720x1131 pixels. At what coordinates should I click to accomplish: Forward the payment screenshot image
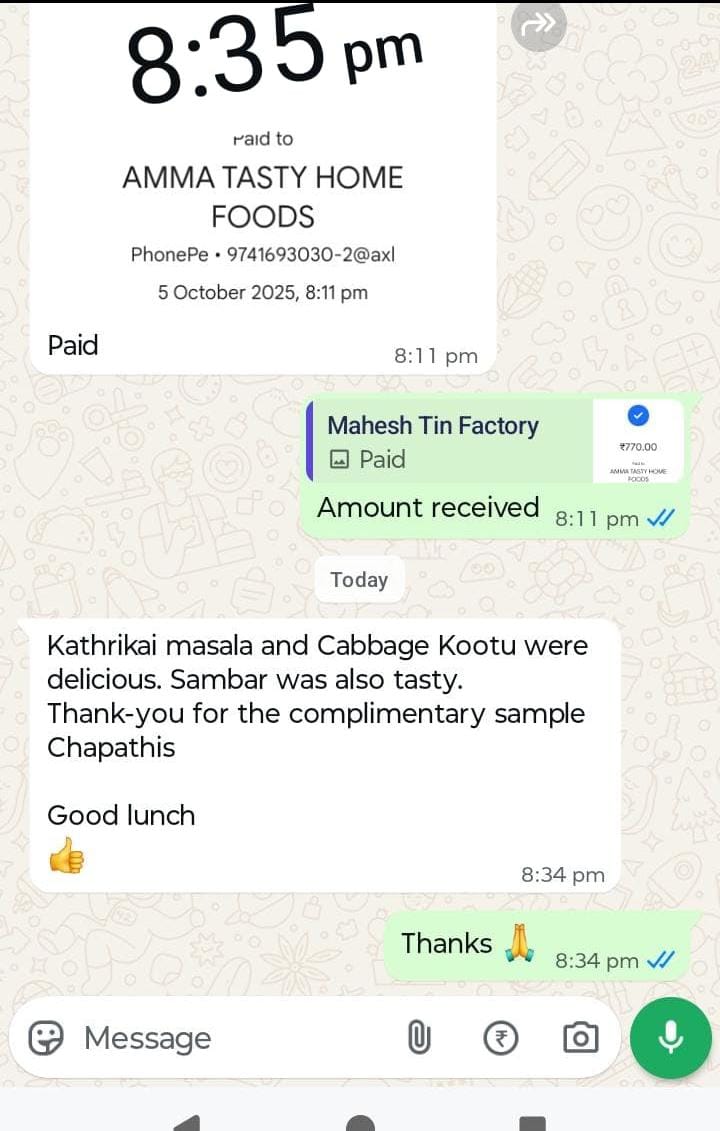point(539,24)
